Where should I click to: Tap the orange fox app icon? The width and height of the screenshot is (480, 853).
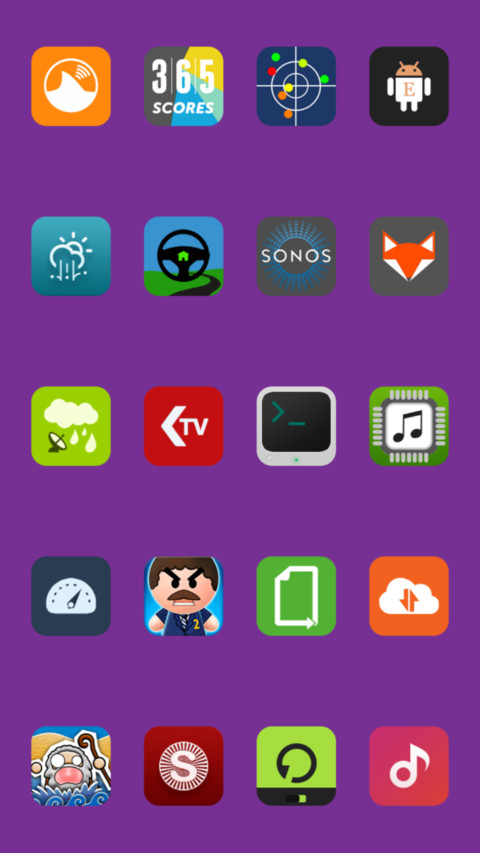pyautogui.click(x=409, y=256)
